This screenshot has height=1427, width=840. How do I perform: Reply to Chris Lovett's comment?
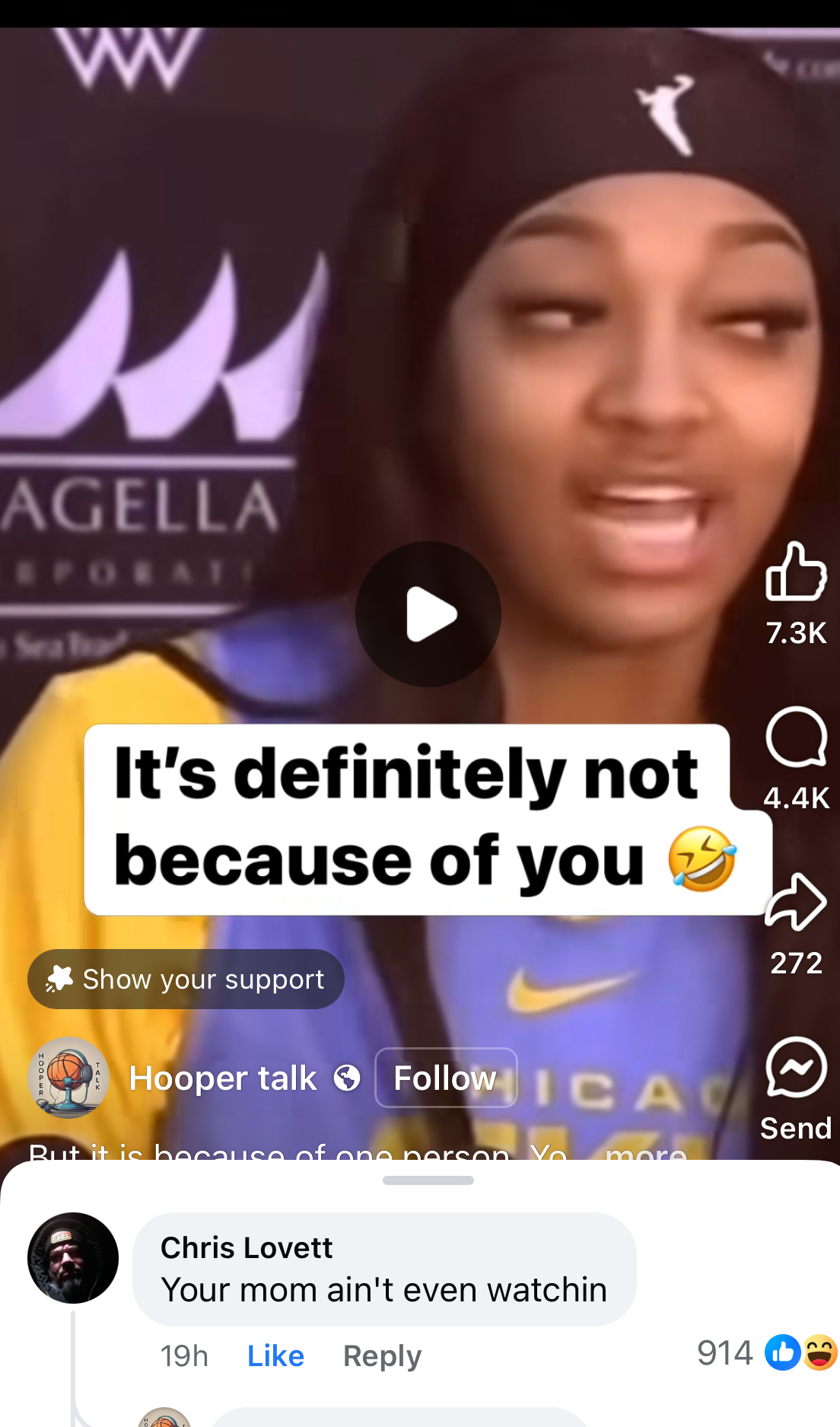tap(382, 1355)
